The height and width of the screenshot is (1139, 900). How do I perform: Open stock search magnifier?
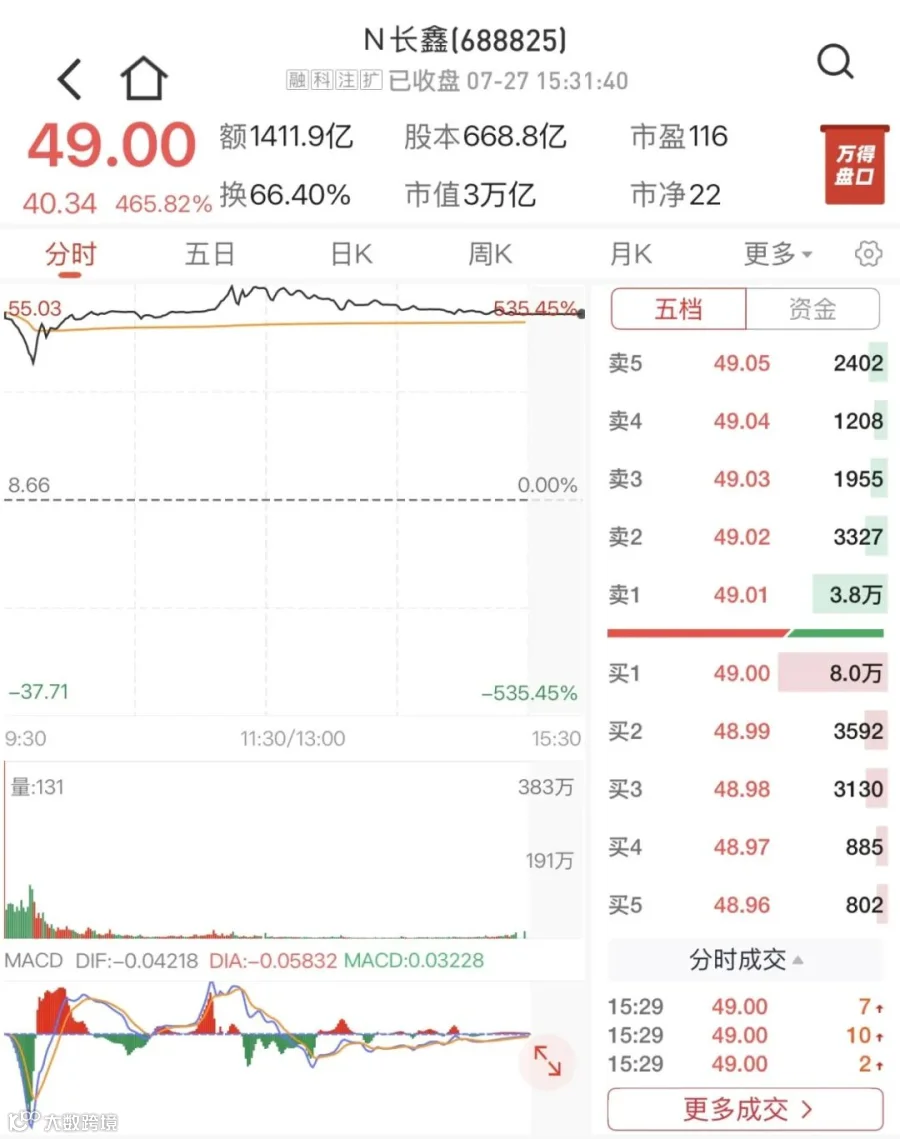pos(835,62)
